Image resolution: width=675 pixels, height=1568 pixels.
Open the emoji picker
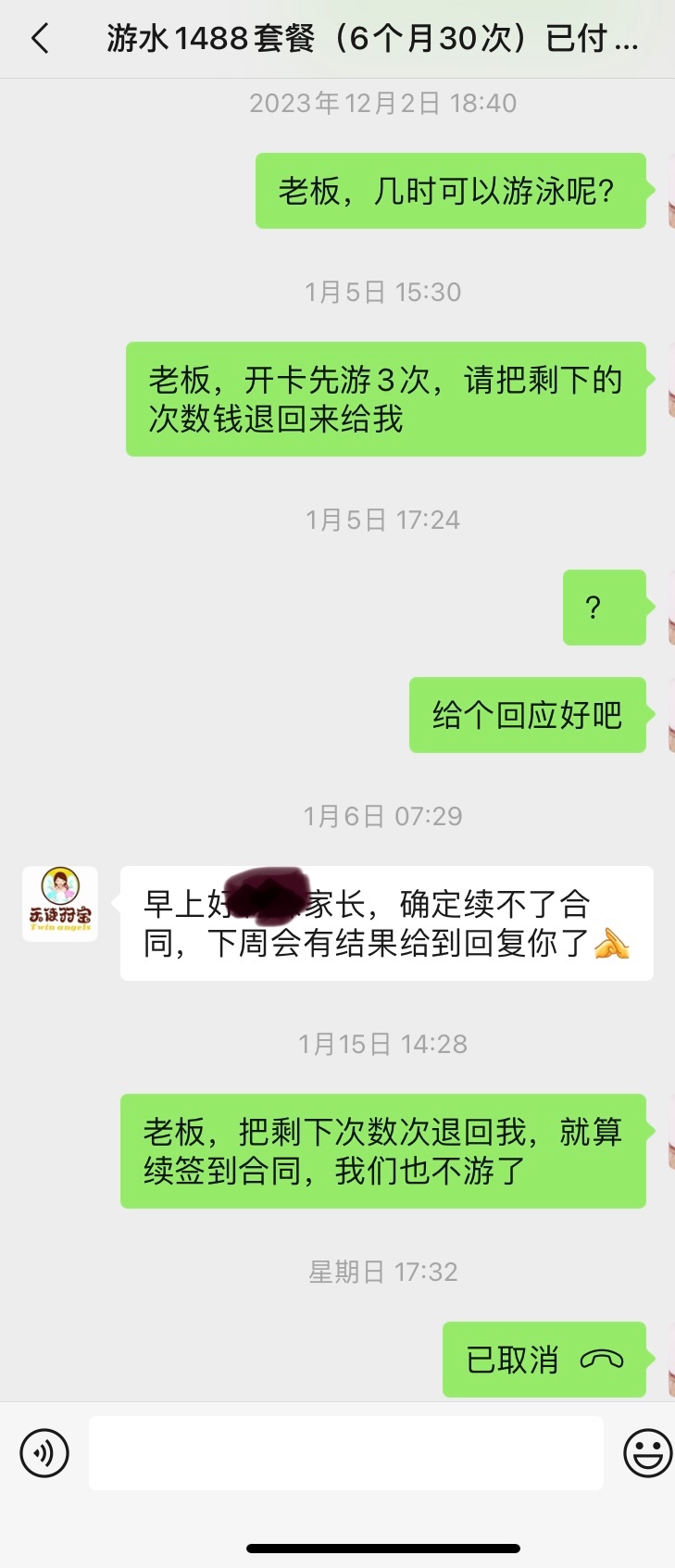(646, 1451)
